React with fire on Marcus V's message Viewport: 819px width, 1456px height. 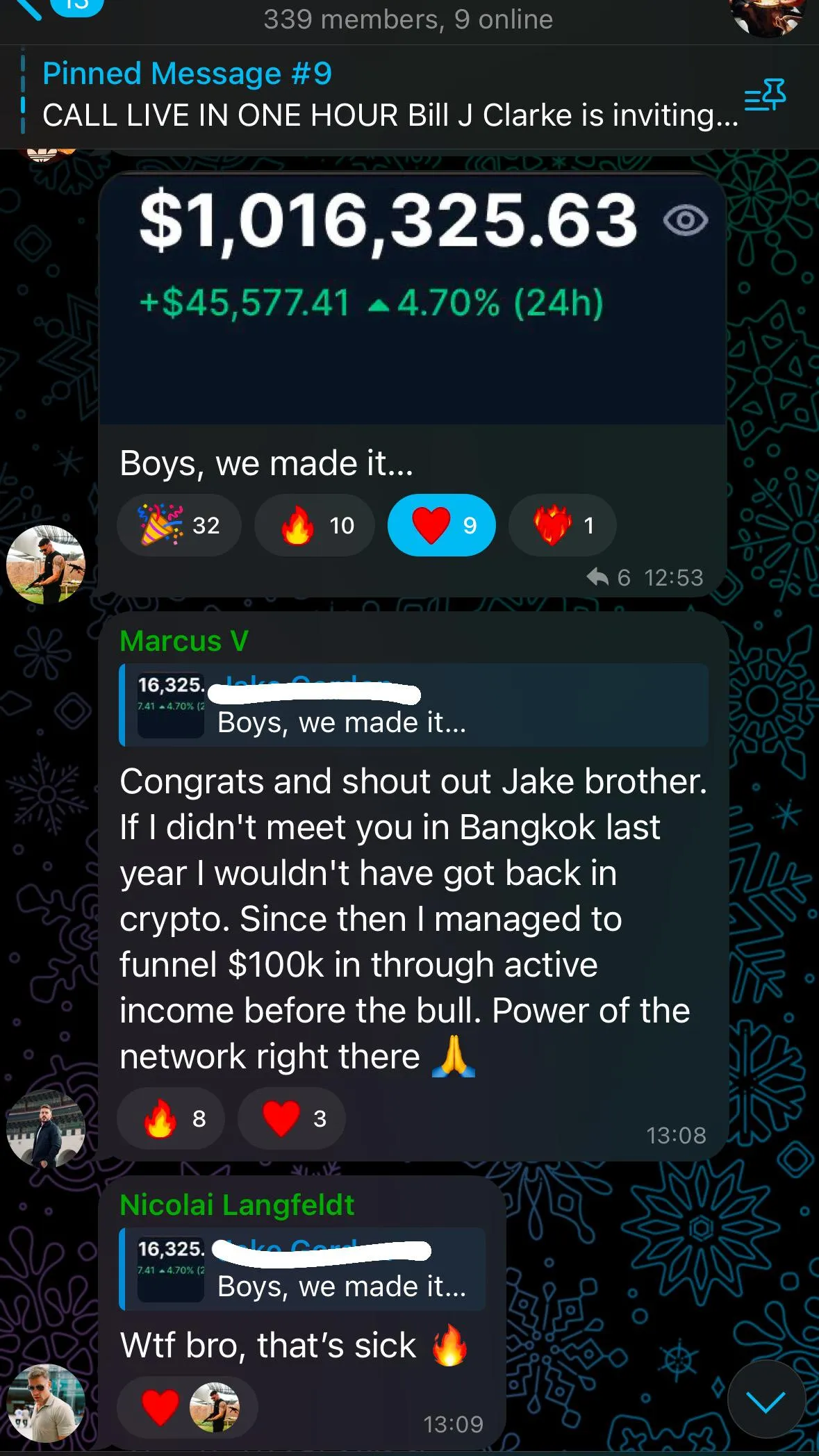[x=171, y=1118]
